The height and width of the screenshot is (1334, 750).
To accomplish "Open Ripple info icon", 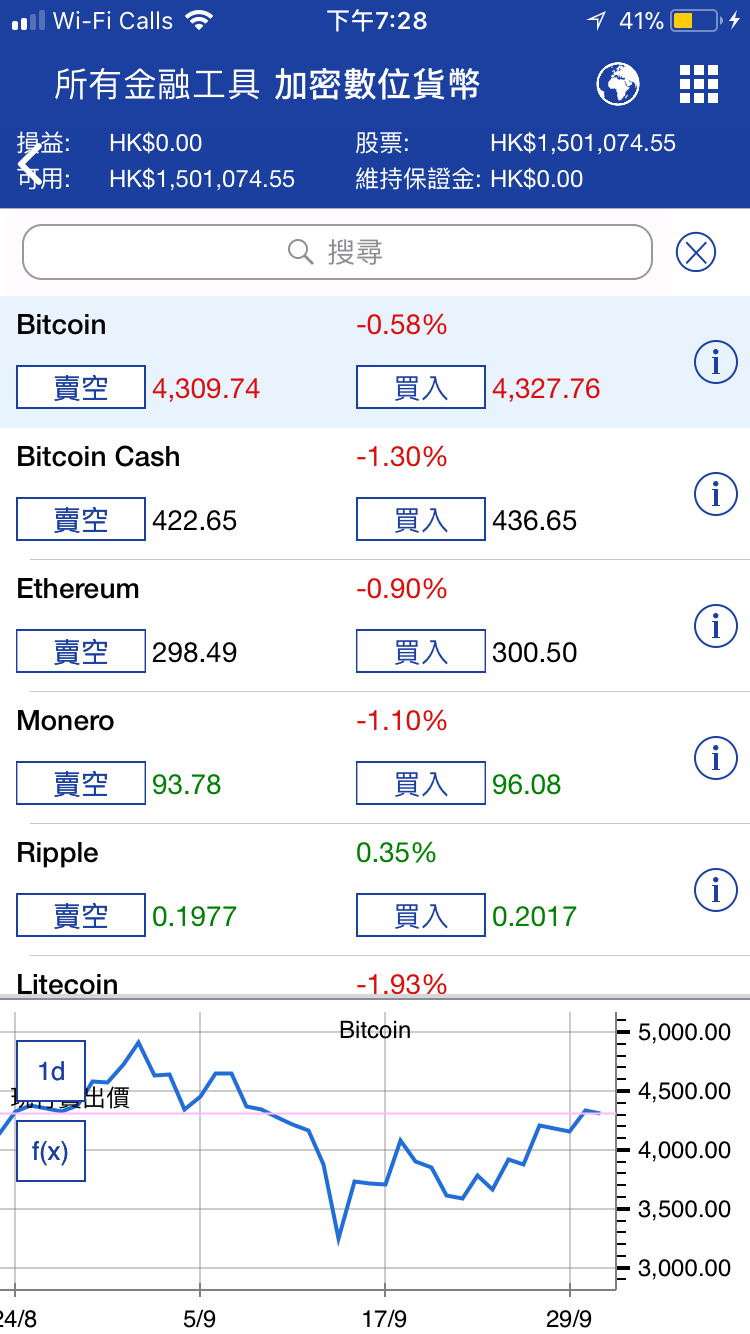I will pyautogui.click(x=715, y=890).
